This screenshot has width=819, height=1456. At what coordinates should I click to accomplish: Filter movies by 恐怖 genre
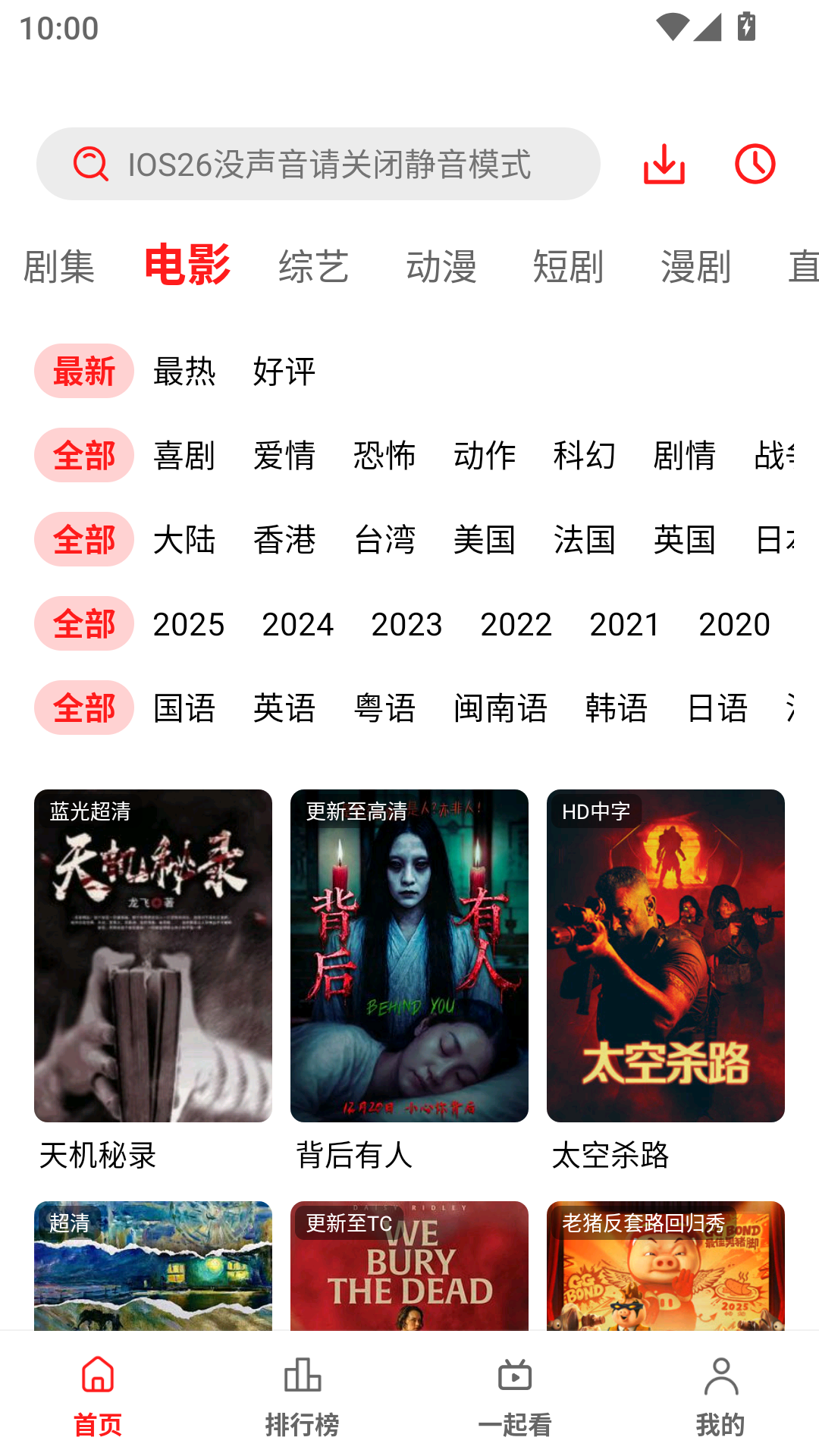[384, 455]
